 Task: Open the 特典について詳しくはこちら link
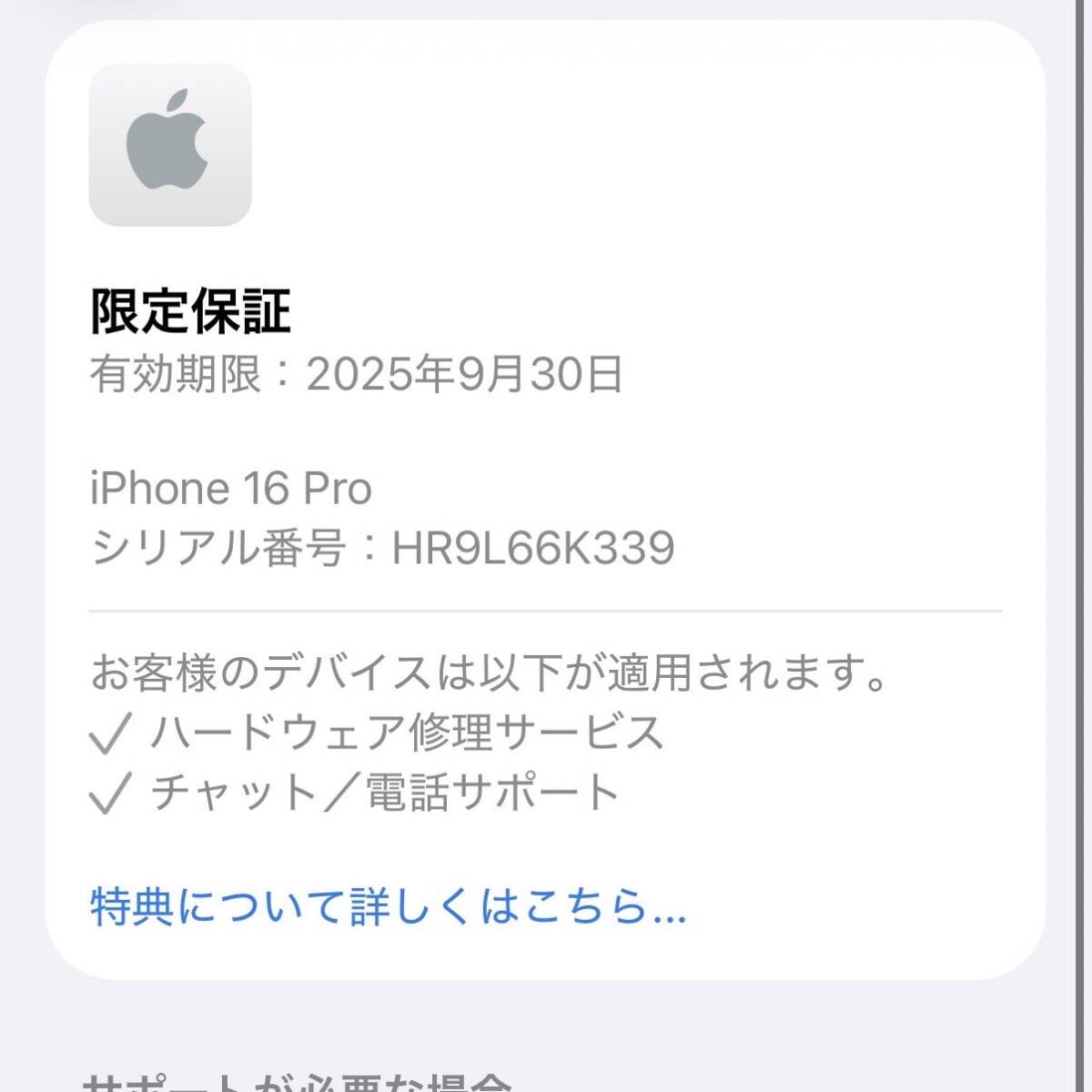coord(388,907)
